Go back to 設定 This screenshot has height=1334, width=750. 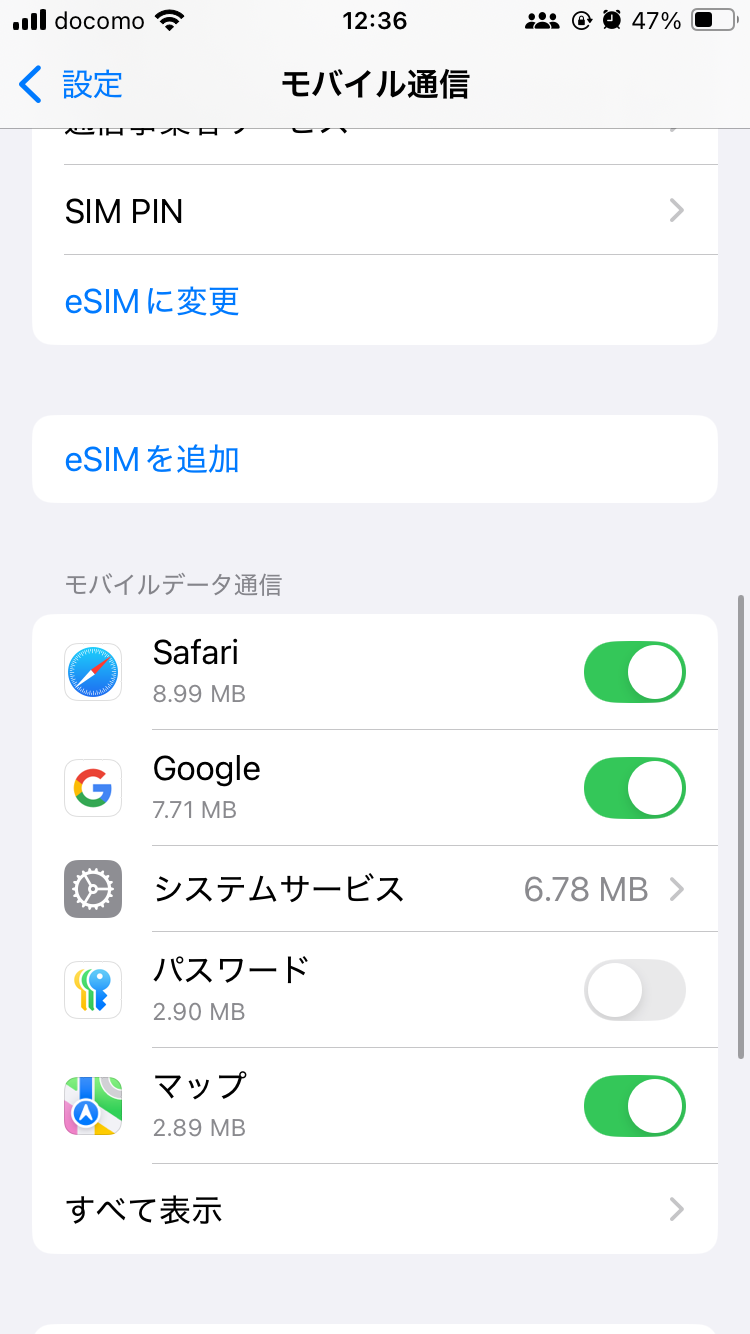[72, 85]
